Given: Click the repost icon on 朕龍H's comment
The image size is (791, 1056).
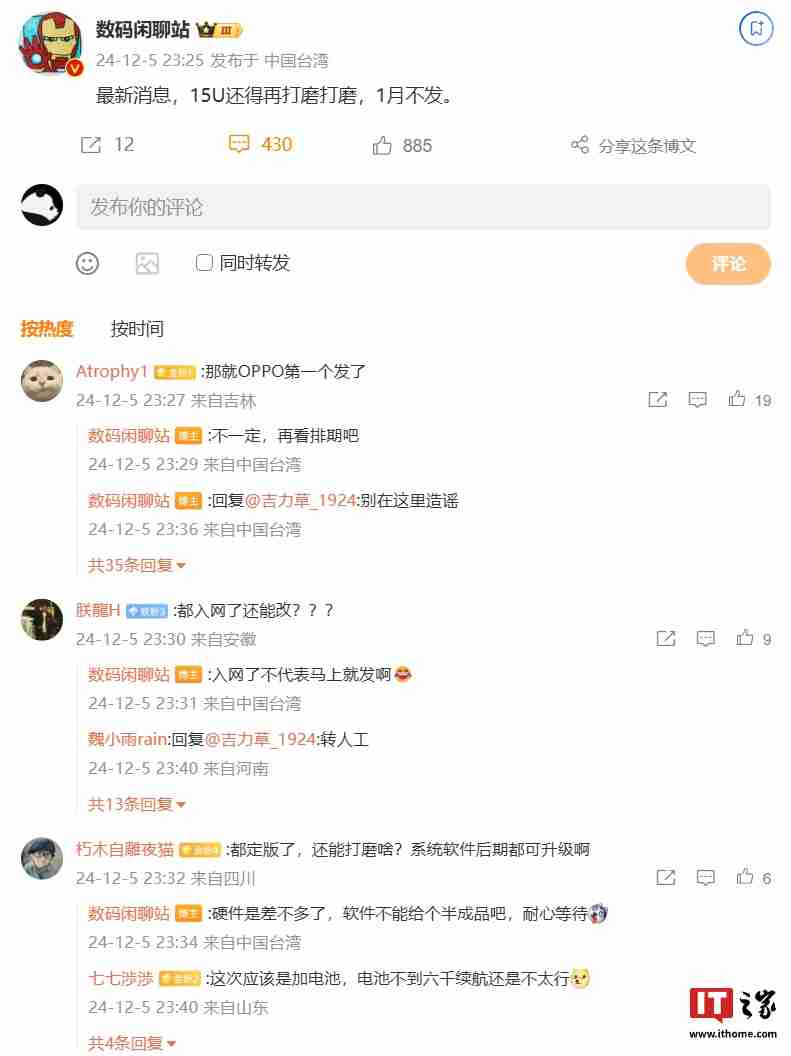Looking at the screenshot, I should (x=666, y=637).
